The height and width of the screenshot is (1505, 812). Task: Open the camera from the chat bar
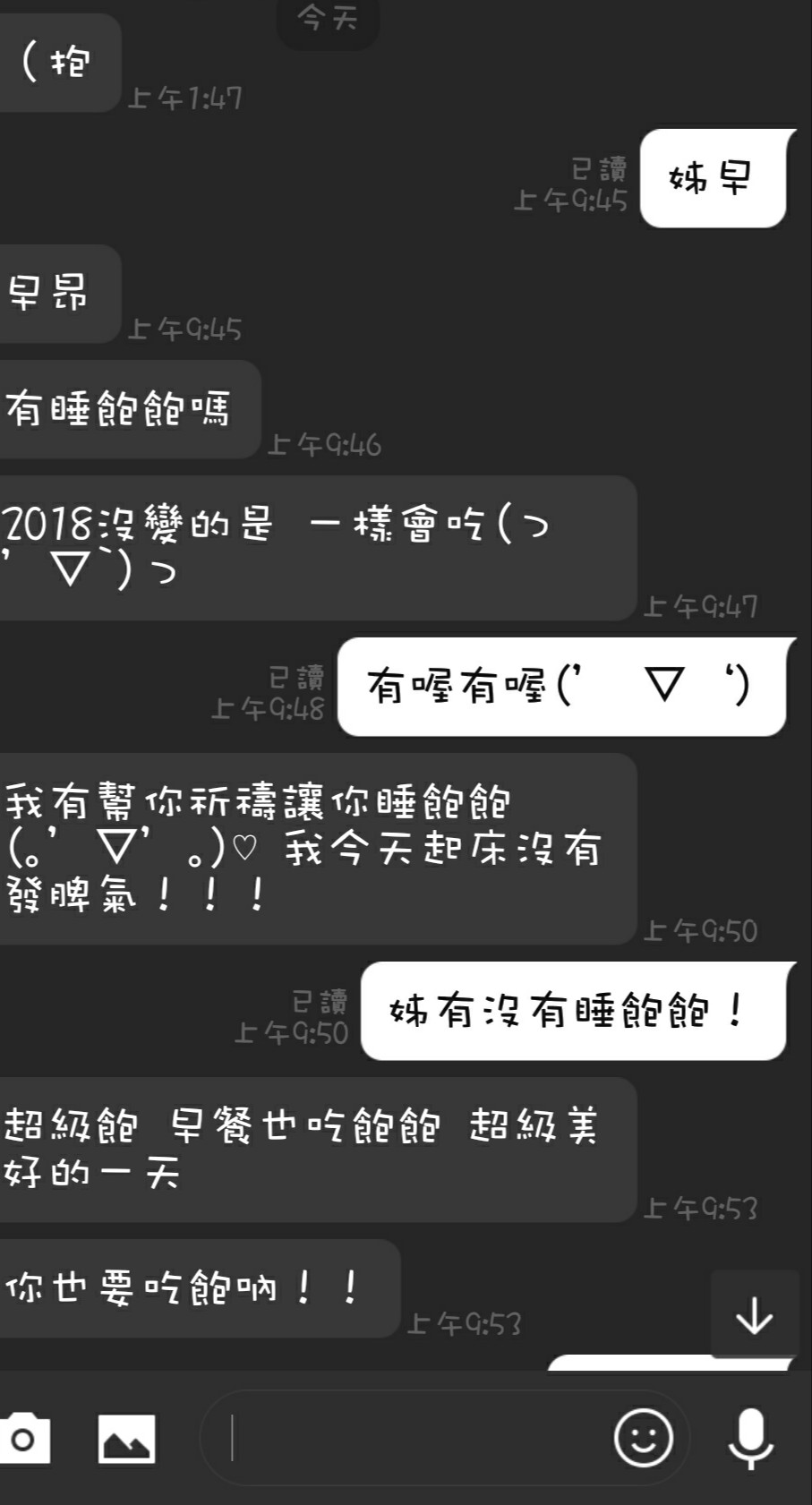coord(24,1439)
